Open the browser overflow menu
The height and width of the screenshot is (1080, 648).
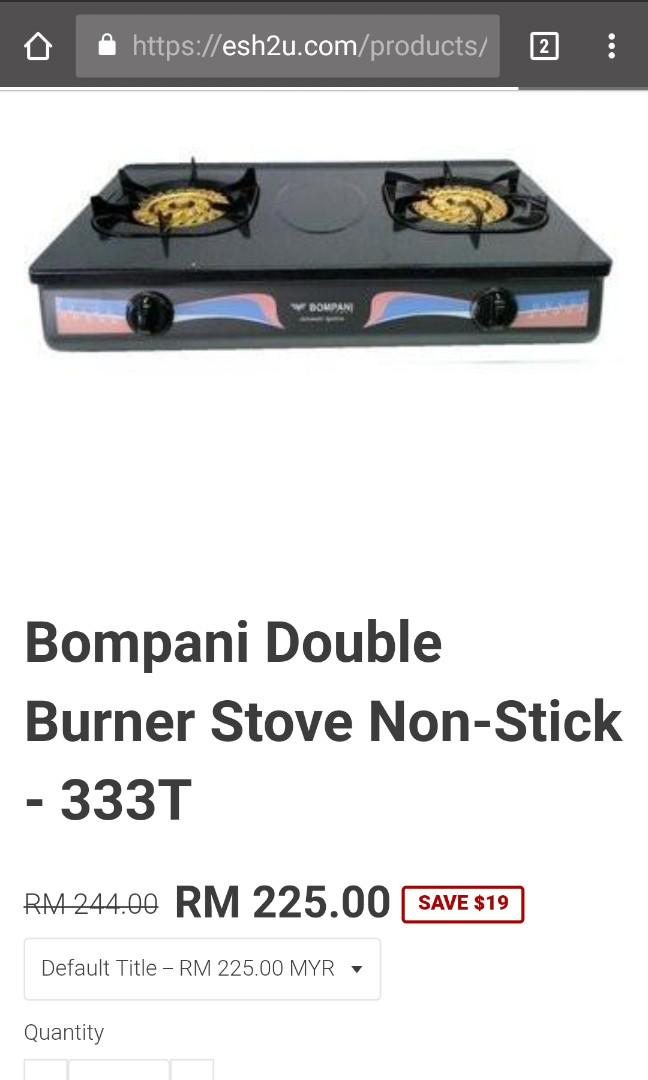611,46
